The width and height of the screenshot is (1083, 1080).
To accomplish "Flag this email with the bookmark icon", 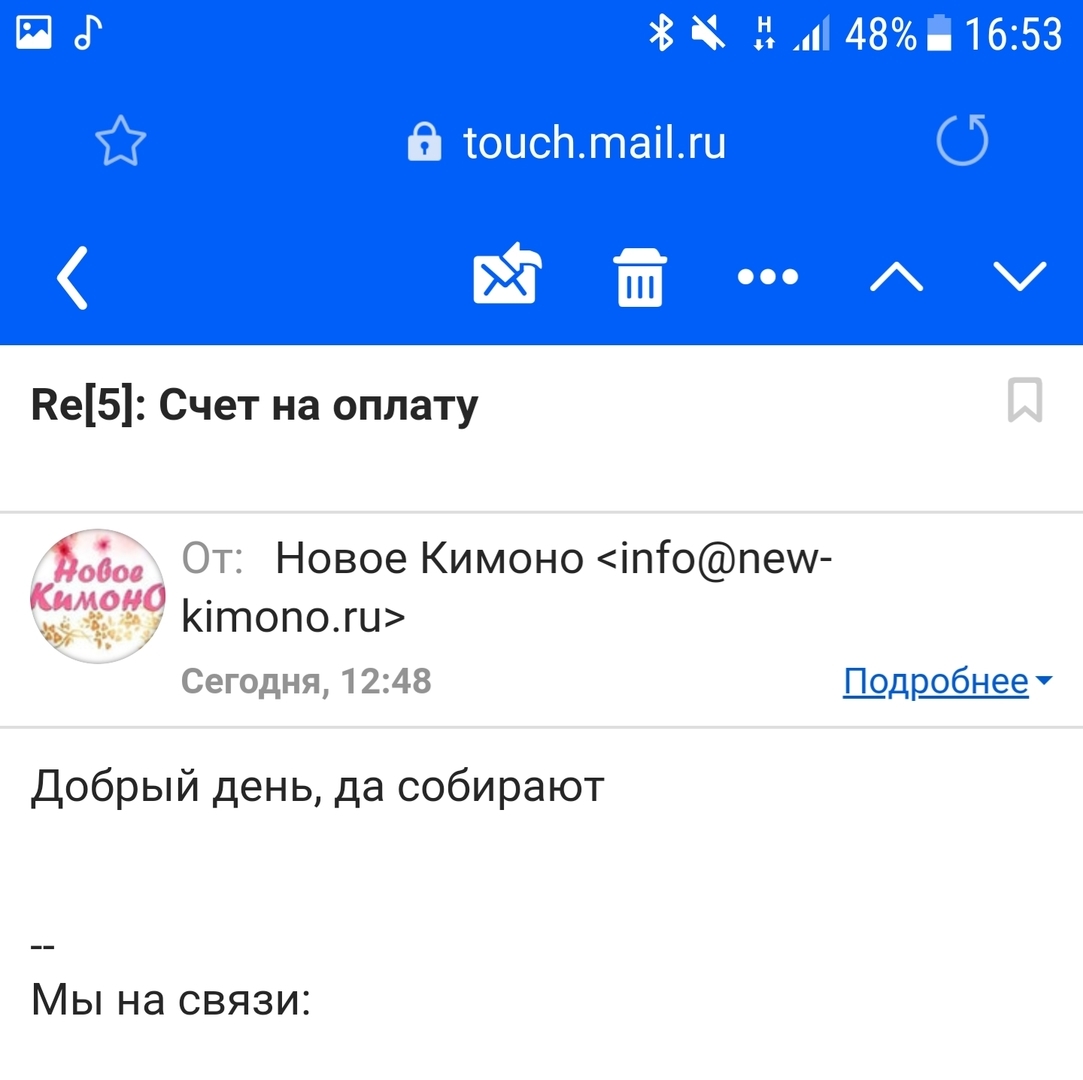I will pos(1025,400).
